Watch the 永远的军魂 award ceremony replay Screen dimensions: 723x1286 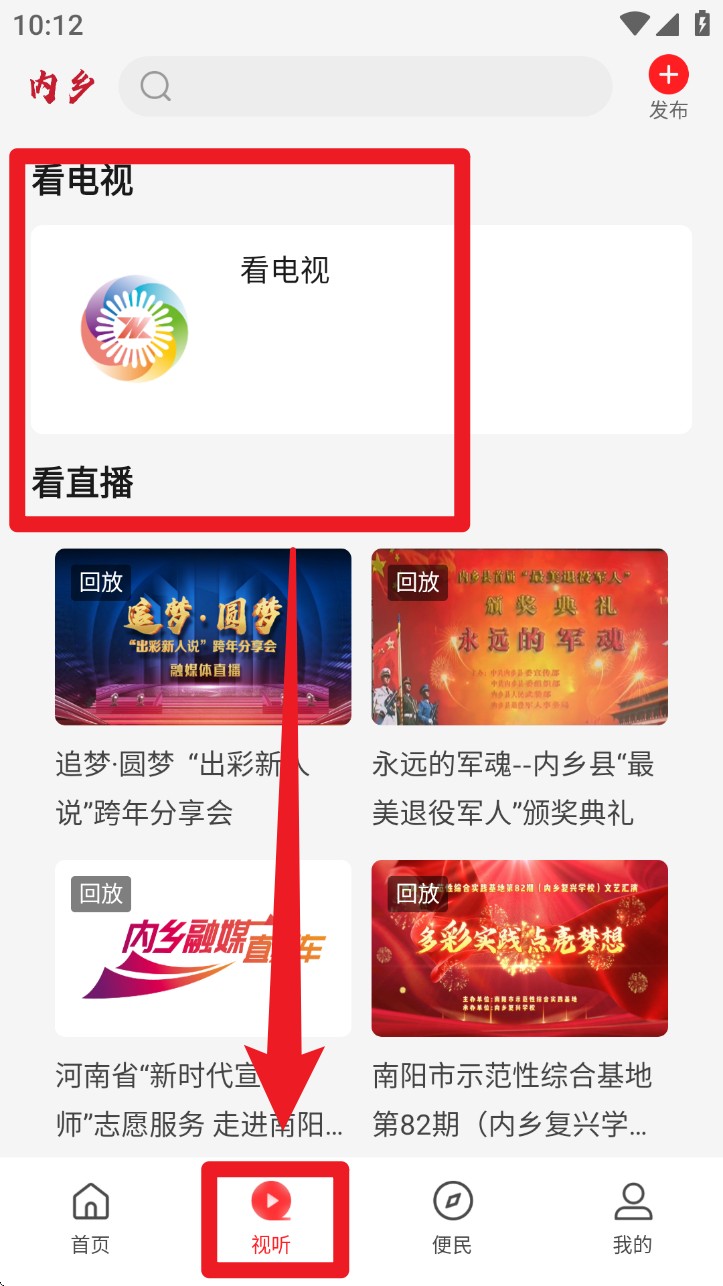point(519,637)
